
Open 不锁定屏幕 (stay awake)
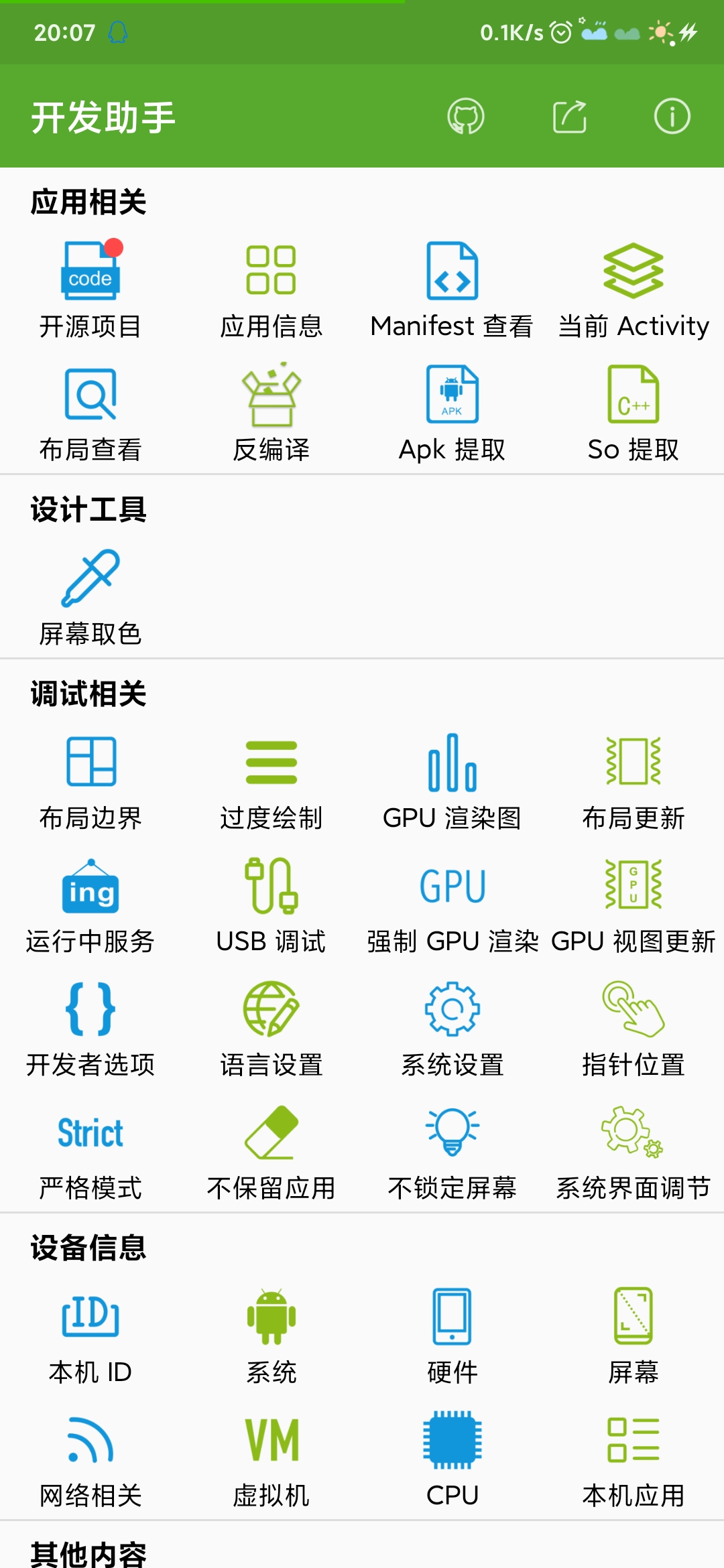coord(452,1153)
